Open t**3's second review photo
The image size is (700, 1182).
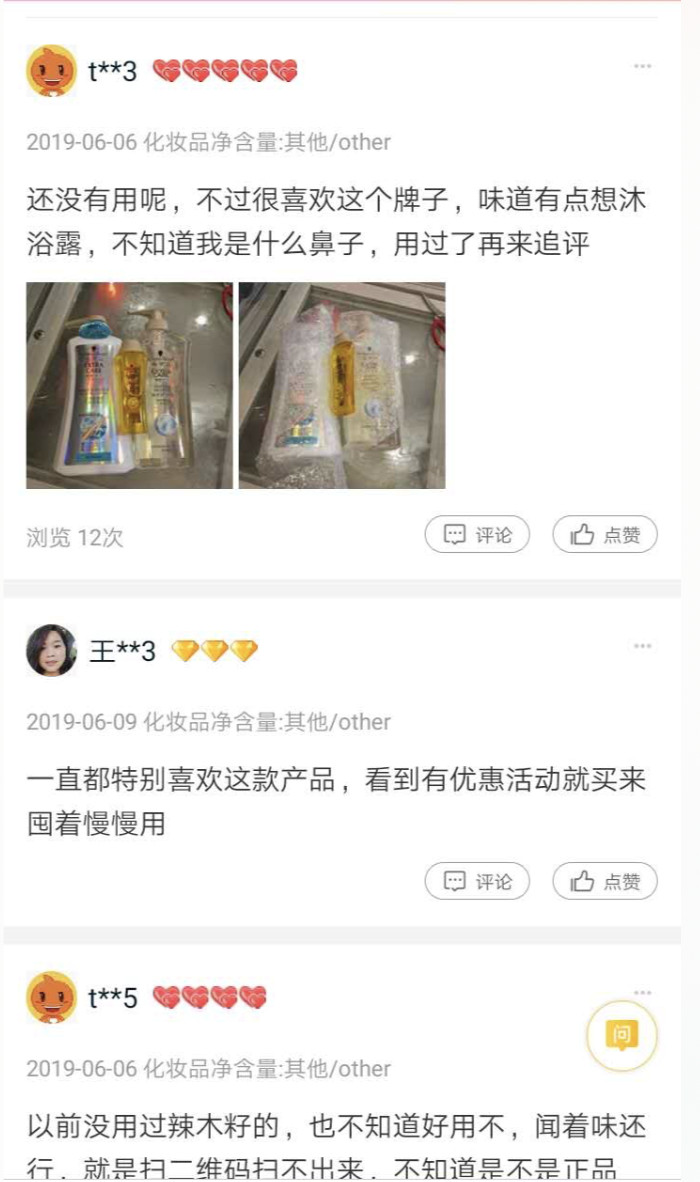tap(342, 385)
